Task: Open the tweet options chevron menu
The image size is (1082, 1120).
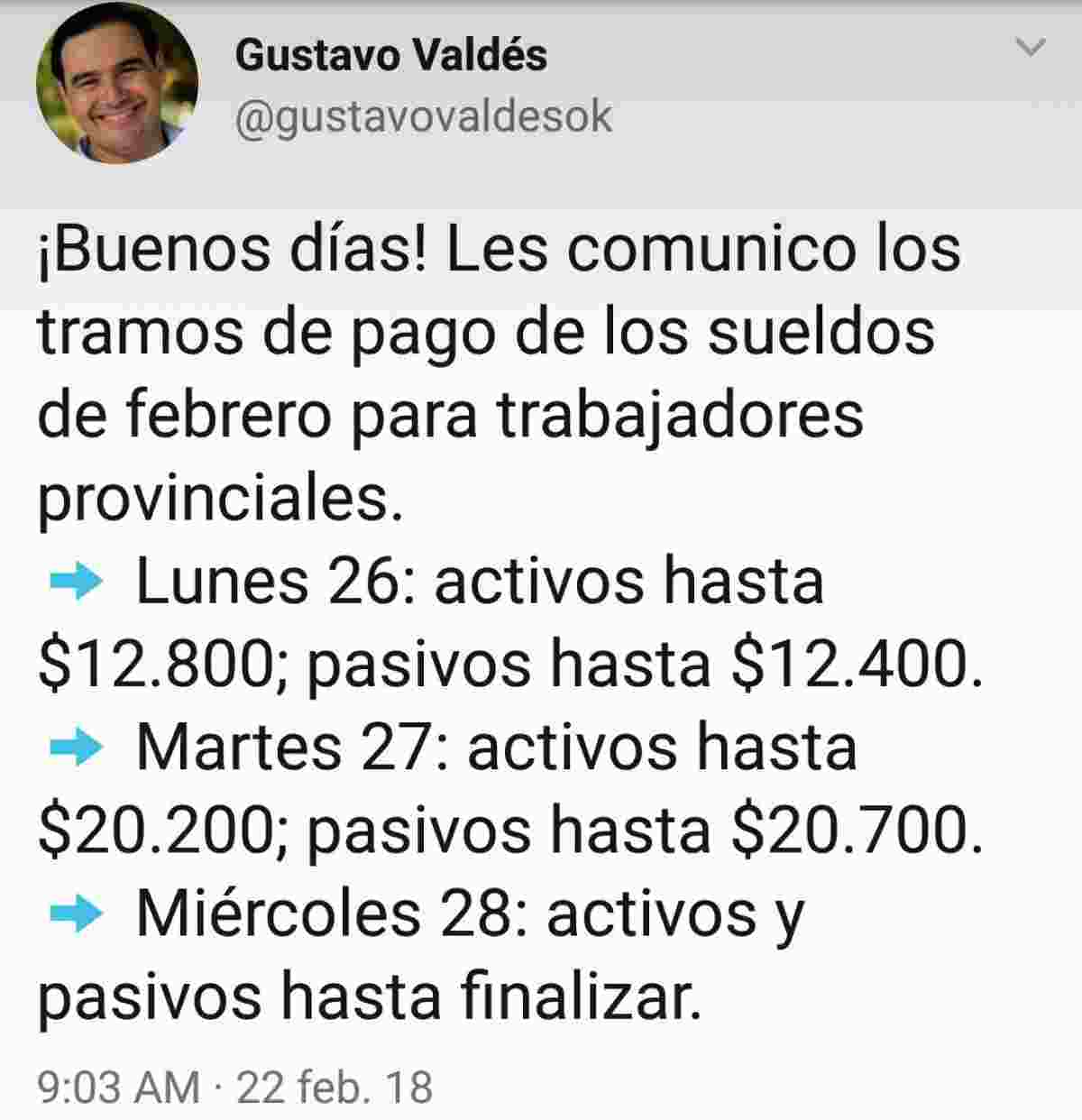Action: [1030, 48]
